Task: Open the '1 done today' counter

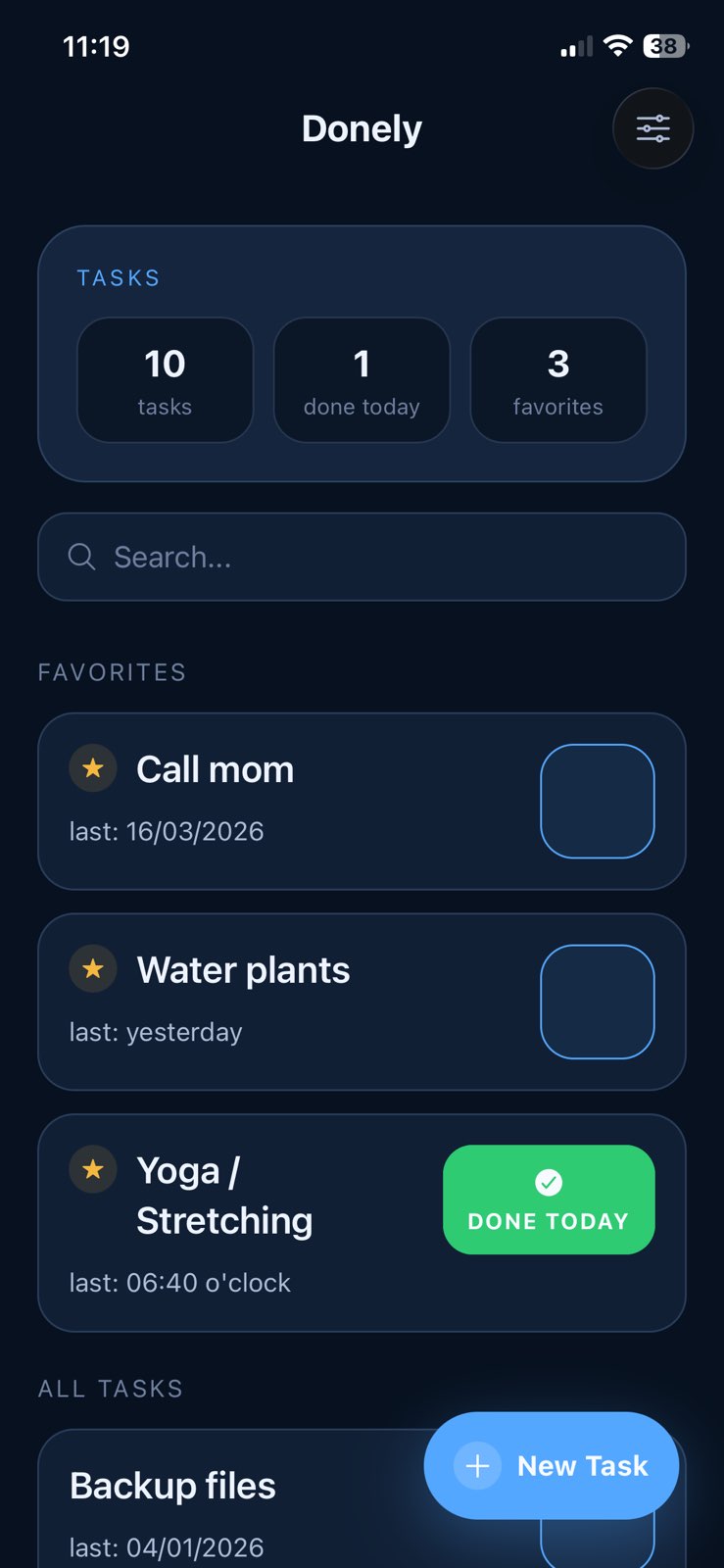Action: pos(362,379)
